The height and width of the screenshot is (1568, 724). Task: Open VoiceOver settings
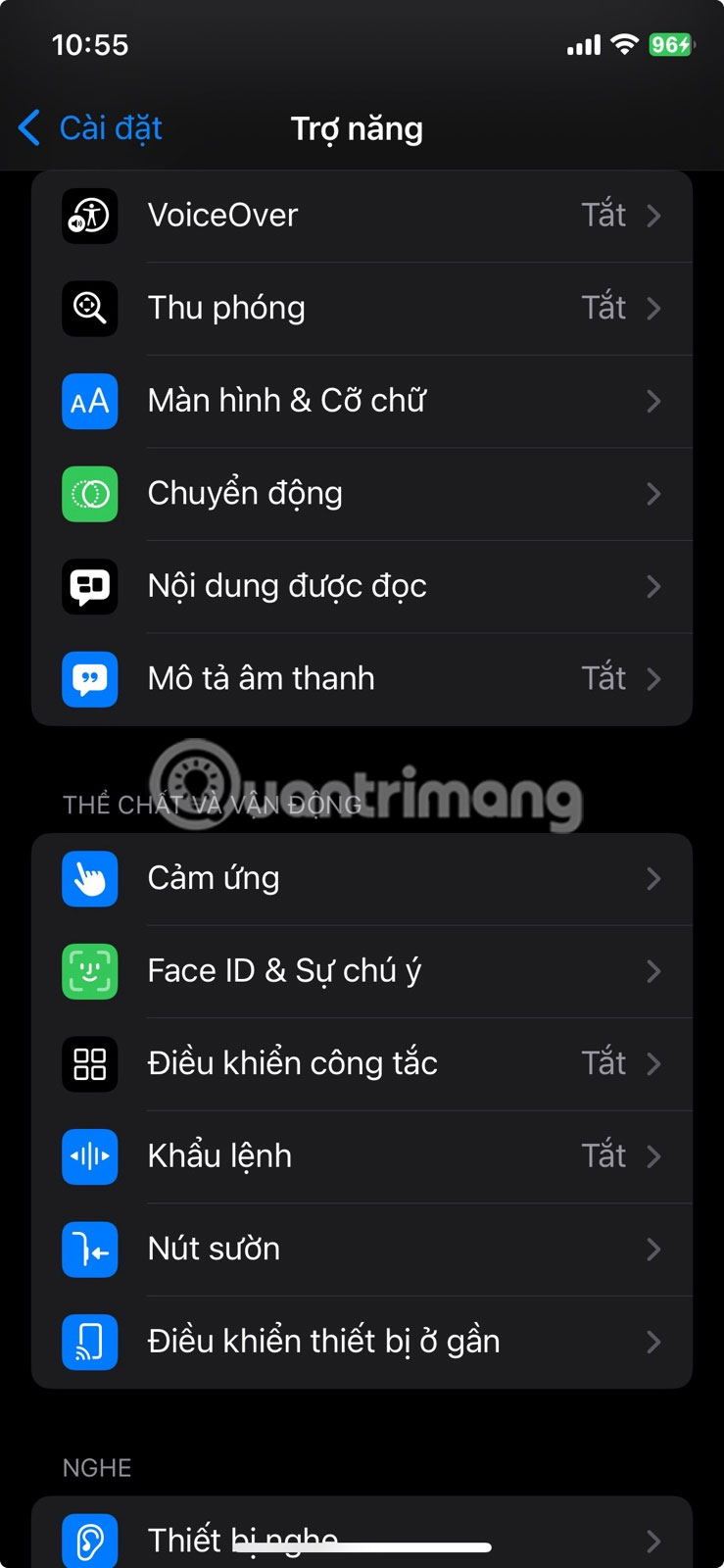(362, 216)
